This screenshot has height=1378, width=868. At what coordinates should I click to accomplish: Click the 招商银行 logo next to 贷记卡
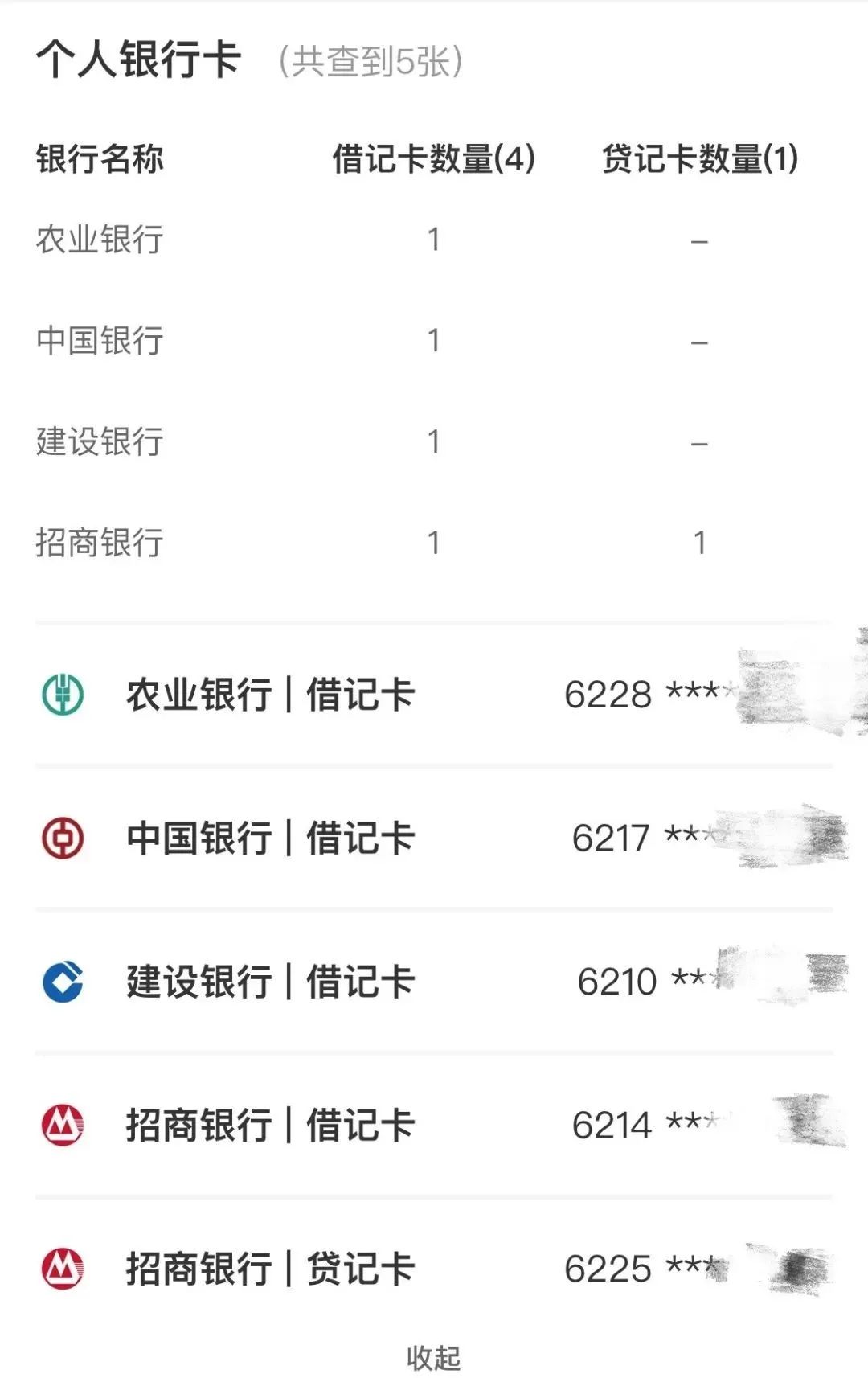(x=64, y=1268)
